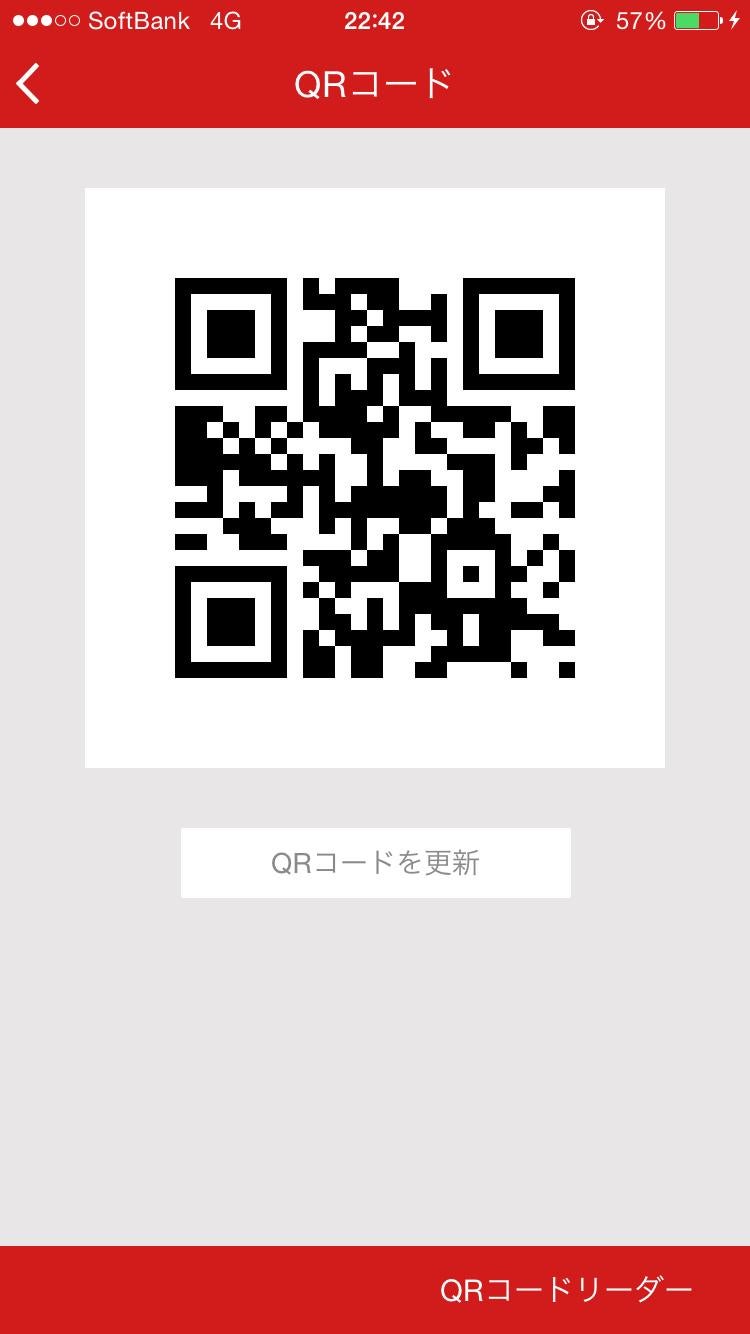Tap the orientation lock icon in status bar
Image resolution: width=750 pixels, height=1334 pixels.
coord(590,20)
